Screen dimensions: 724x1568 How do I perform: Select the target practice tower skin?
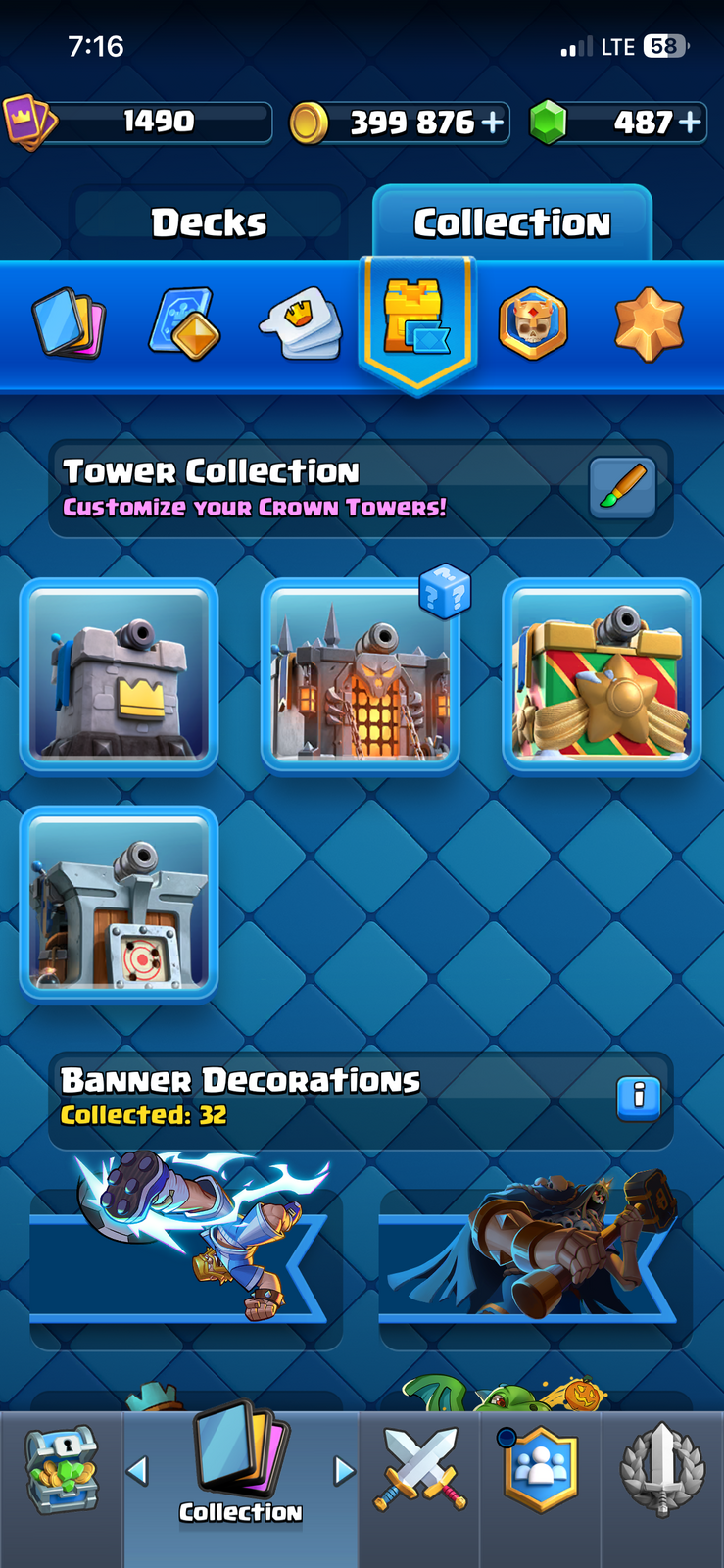tap(120, 903)
